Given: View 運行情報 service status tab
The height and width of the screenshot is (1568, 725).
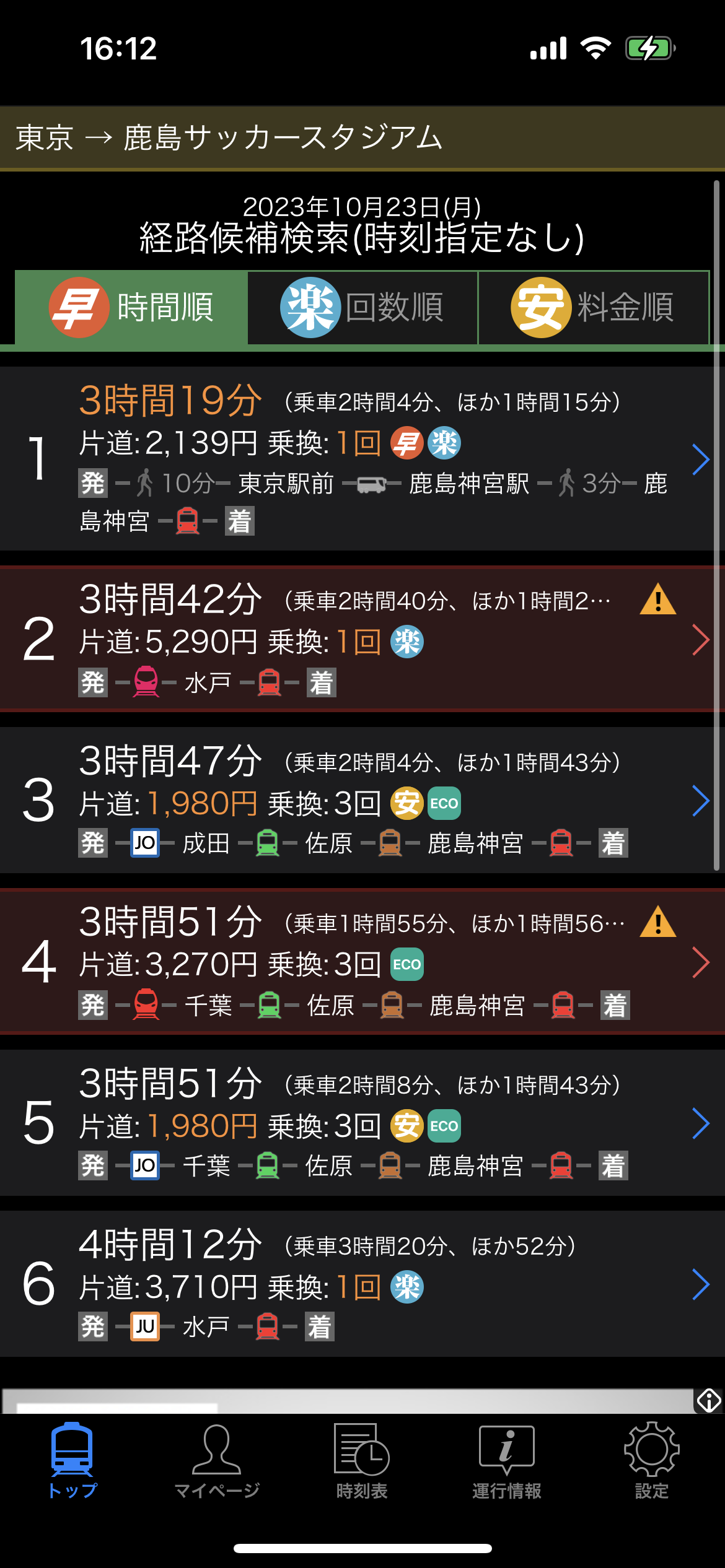Looking at the screenshot, I should tap(507, 1460).
